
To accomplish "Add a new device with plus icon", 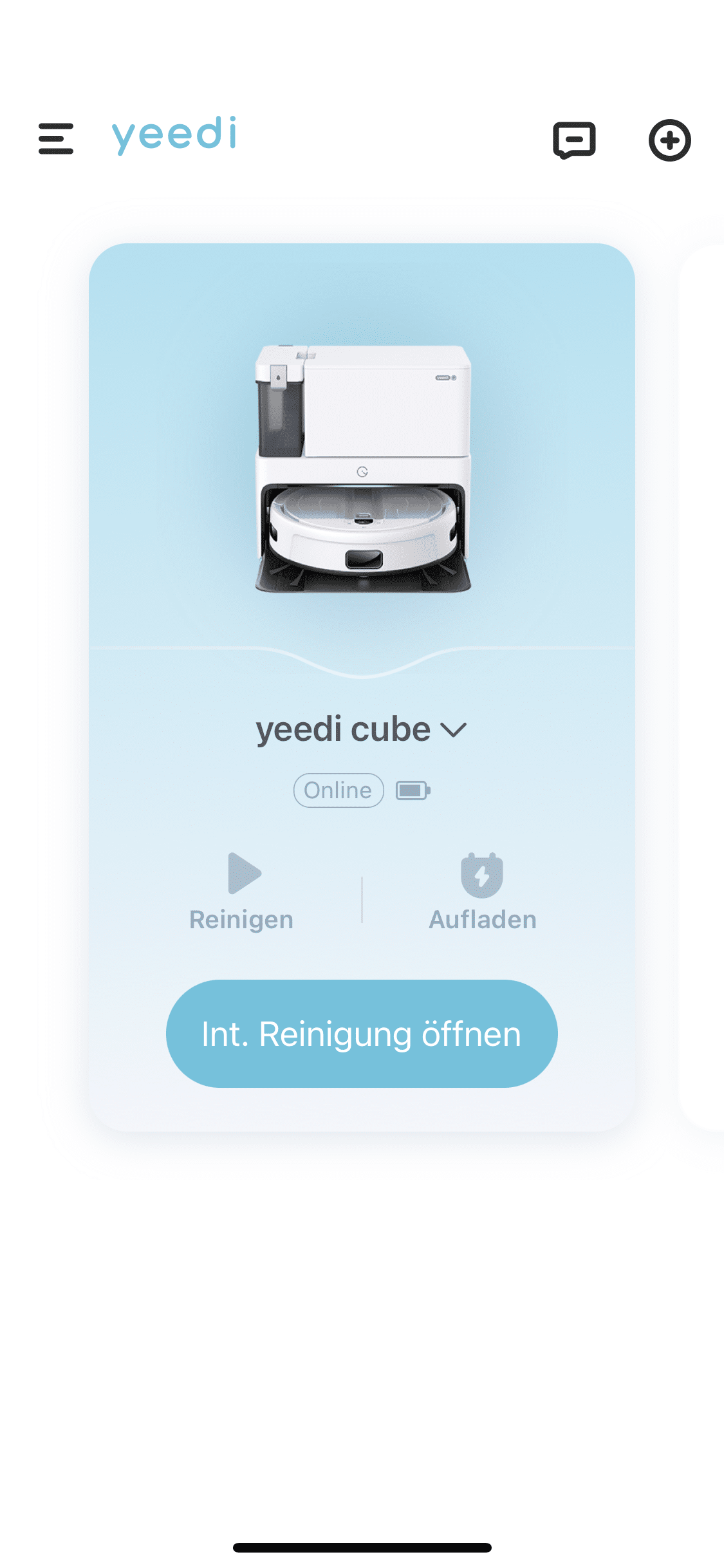I will point(669,140).
